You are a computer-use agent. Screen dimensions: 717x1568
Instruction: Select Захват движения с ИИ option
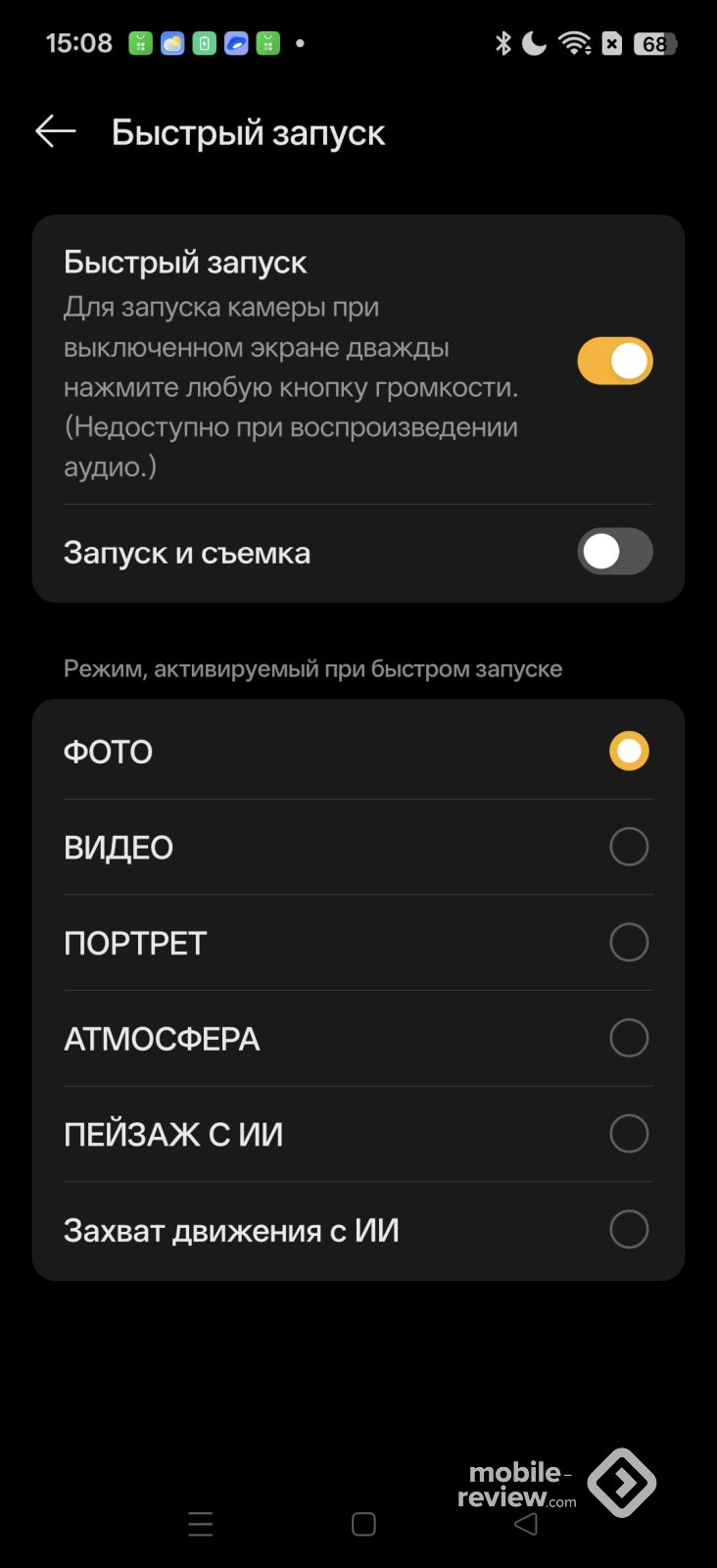(628, 1229)
